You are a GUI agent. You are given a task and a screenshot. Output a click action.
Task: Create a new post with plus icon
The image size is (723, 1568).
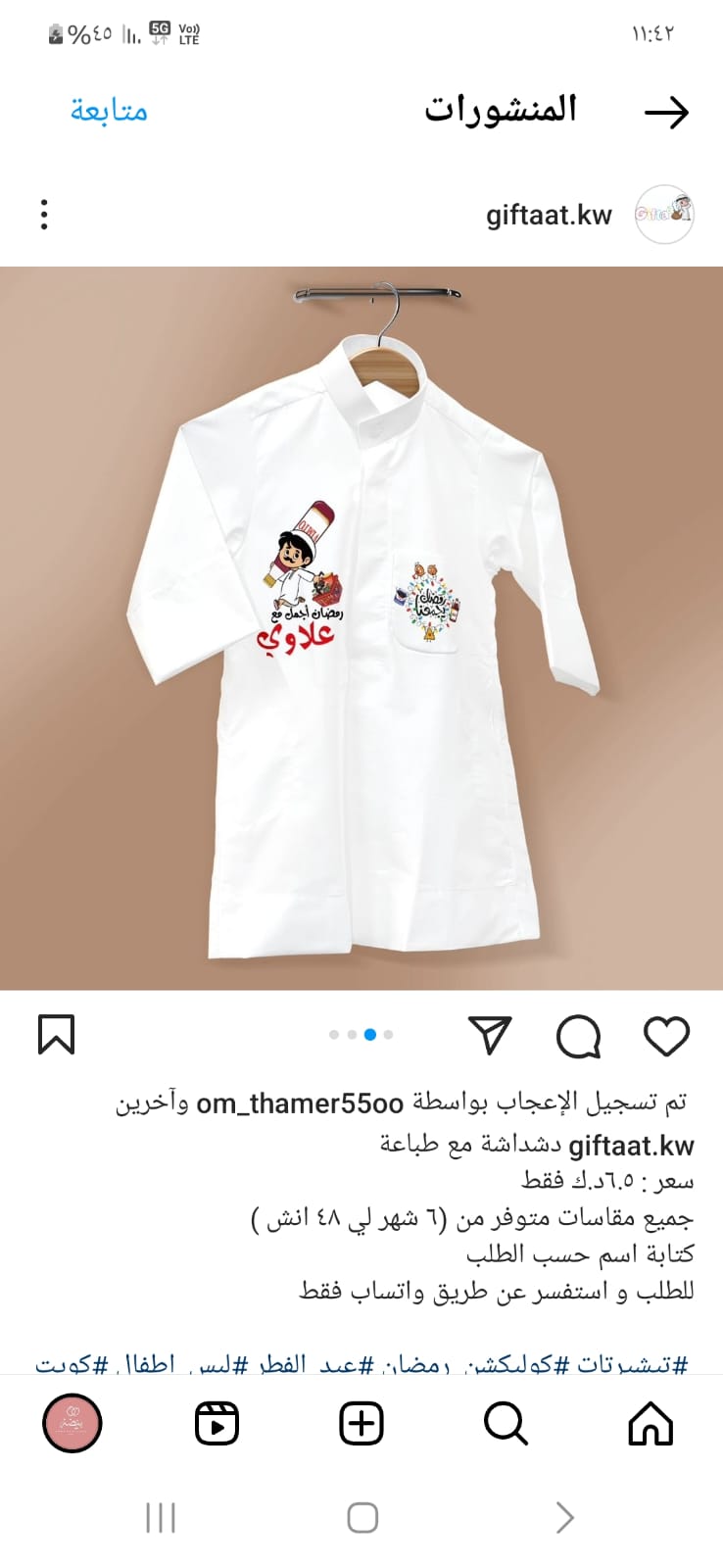click(x=361, y=1424)
